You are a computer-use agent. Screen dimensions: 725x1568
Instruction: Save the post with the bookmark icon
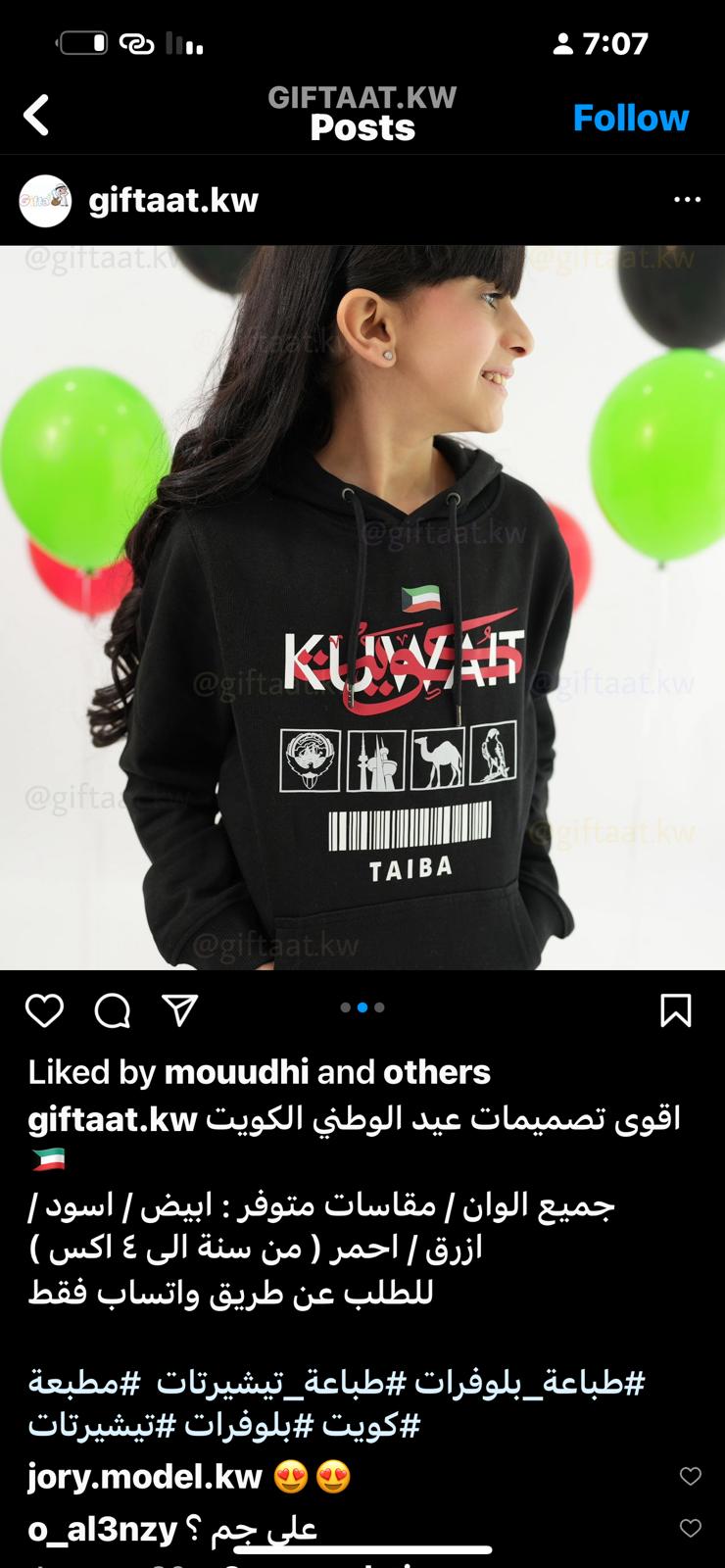click(x=676, y=1009)
